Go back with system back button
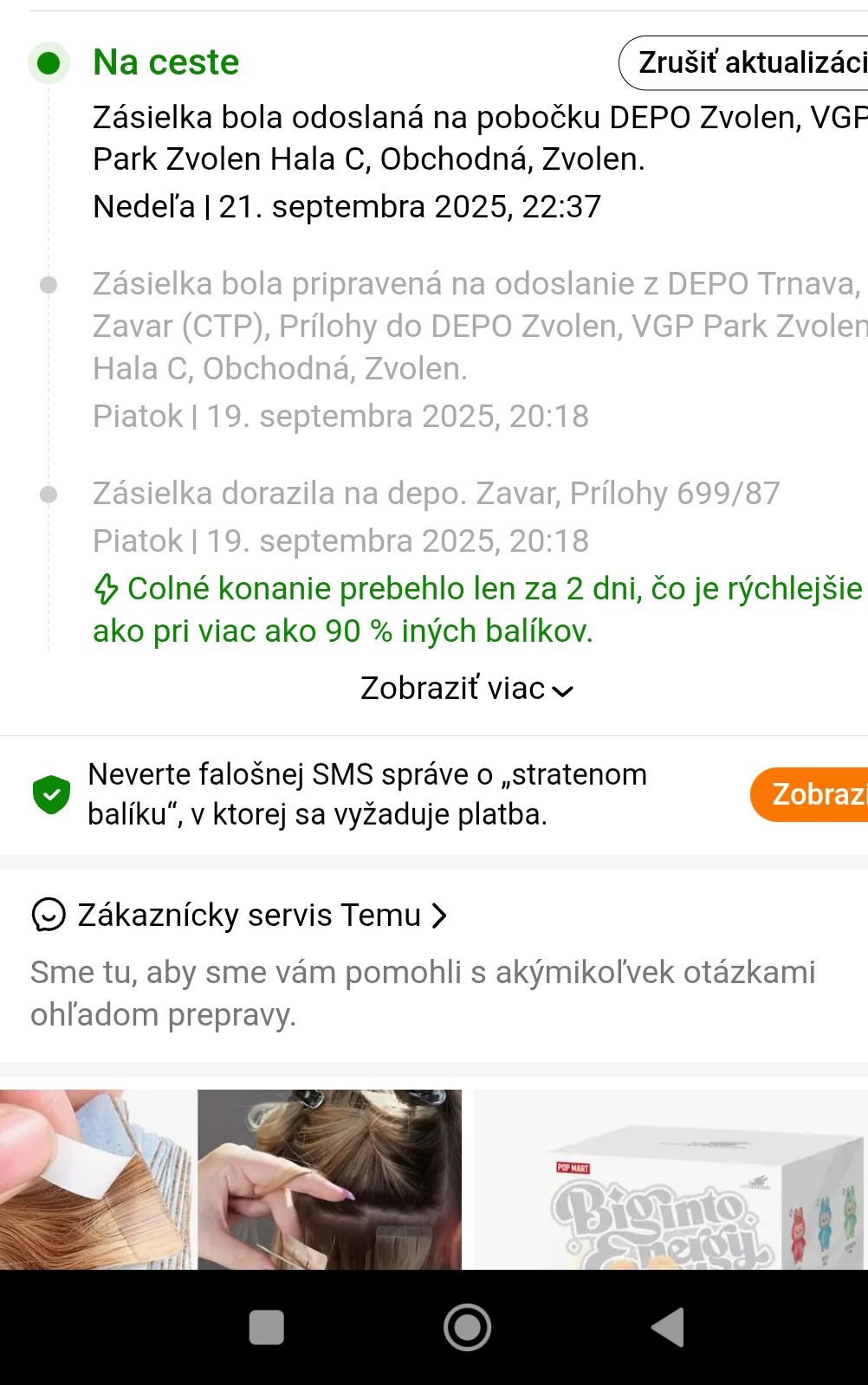The width and height of the screenshot is (868, 1385). [668, 1327]
